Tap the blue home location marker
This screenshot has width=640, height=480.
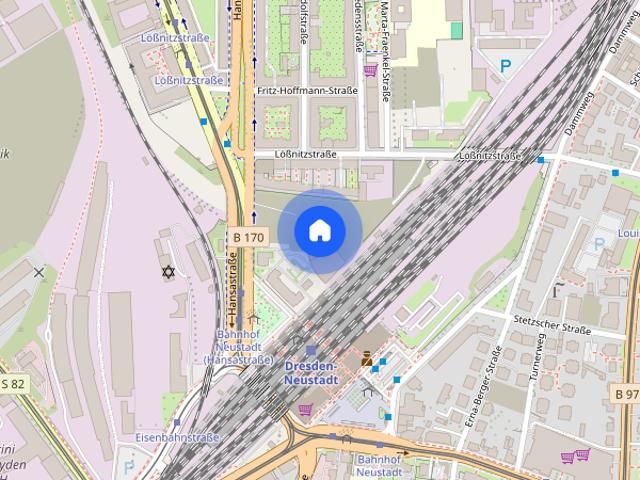pos(319,230)
